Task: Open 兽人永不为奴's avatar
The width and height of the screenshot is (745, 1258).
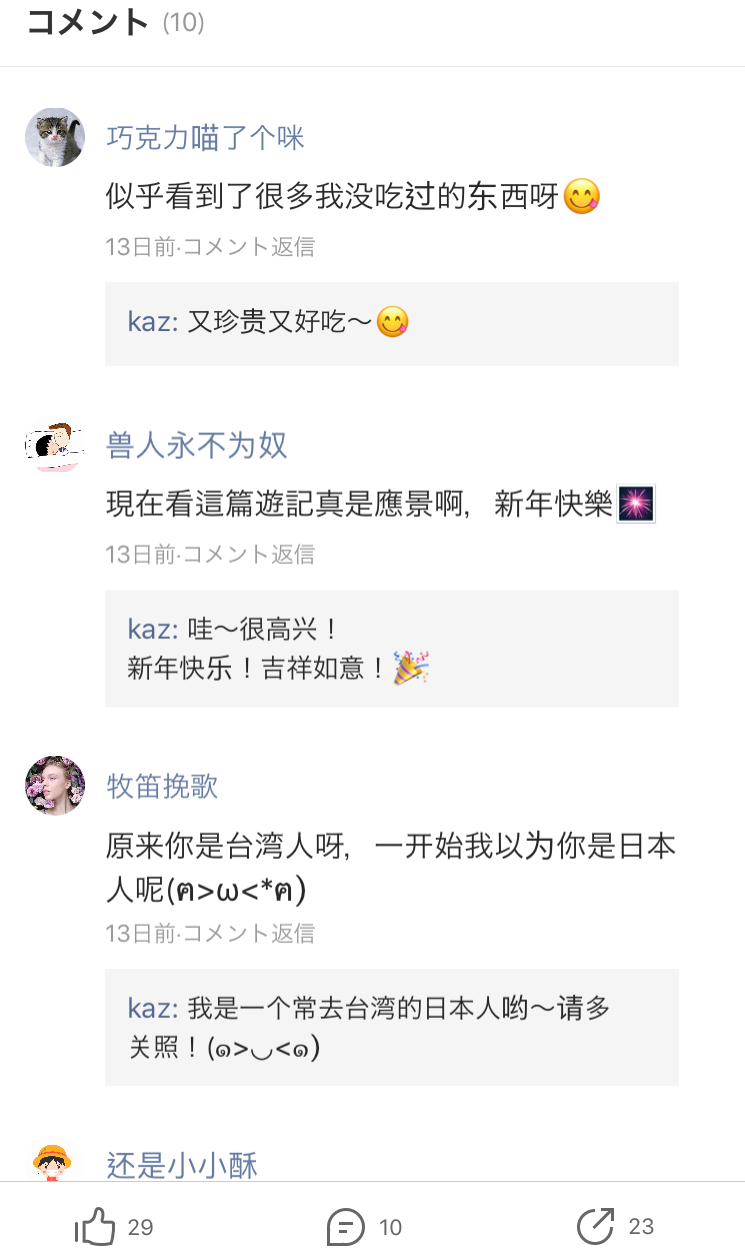Action: click(x=55, y=446)
